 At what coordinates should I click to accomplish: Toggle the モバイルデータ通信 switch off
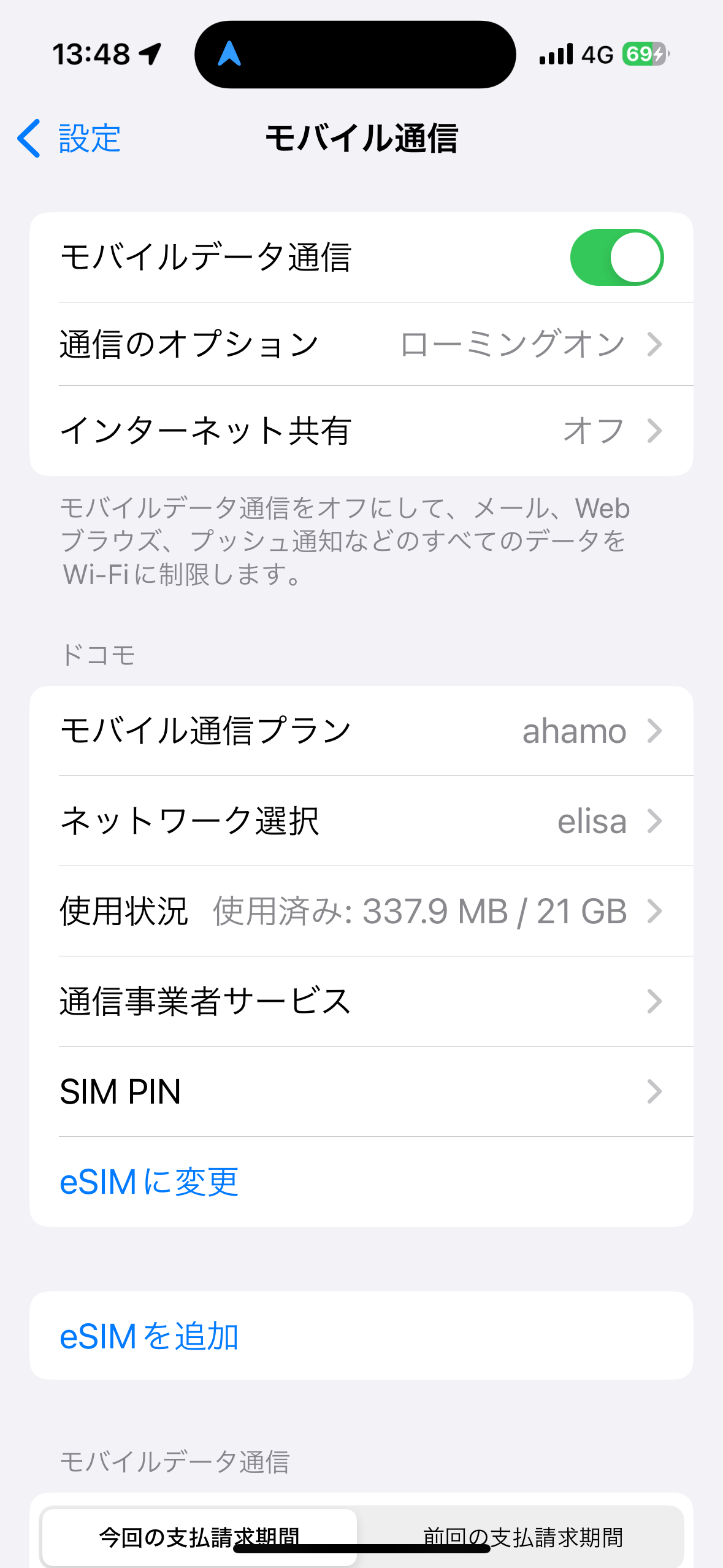617,257
